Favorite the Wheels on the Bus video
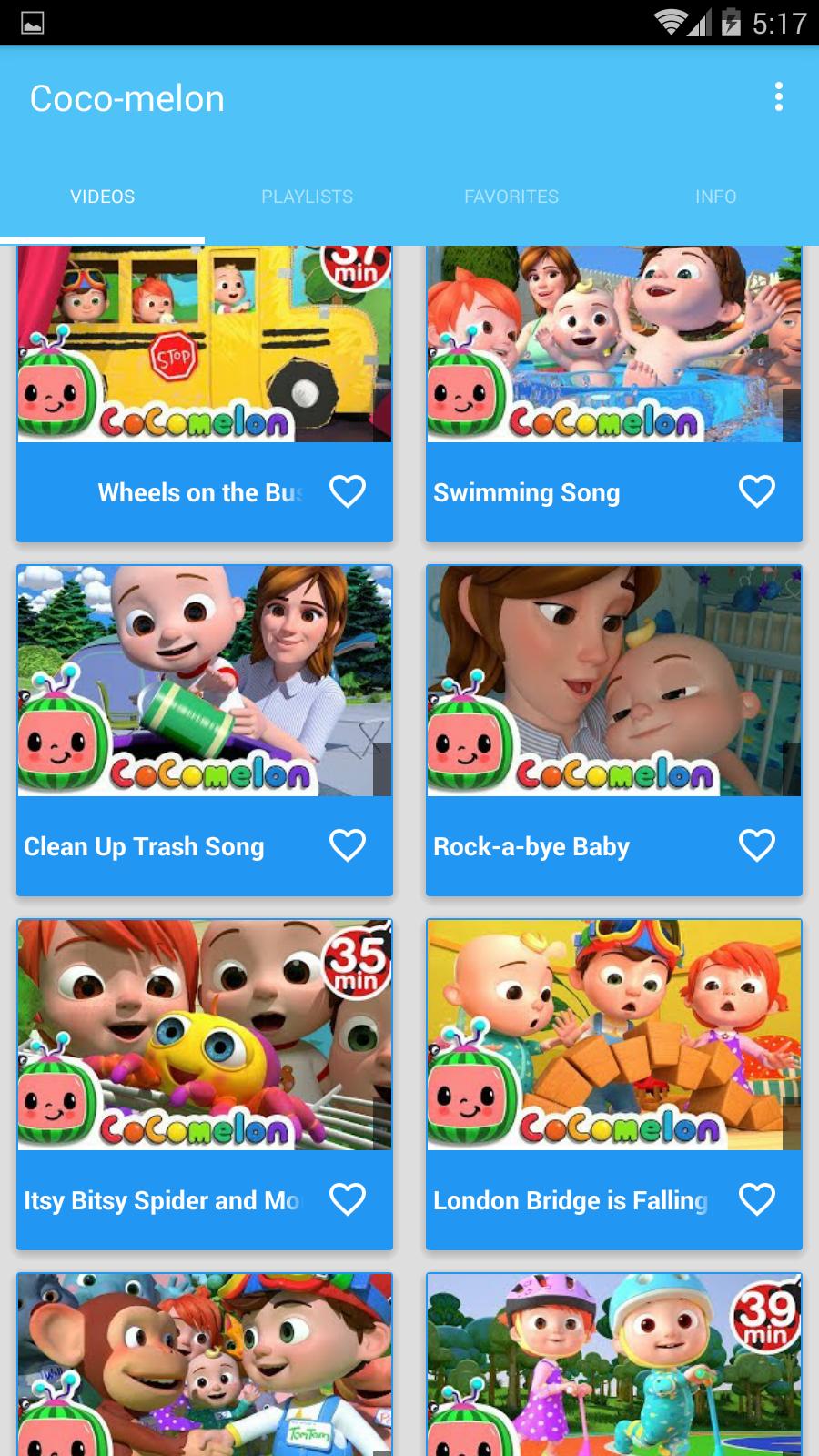This screenshot has width=819, height=1456. [348, 491]
